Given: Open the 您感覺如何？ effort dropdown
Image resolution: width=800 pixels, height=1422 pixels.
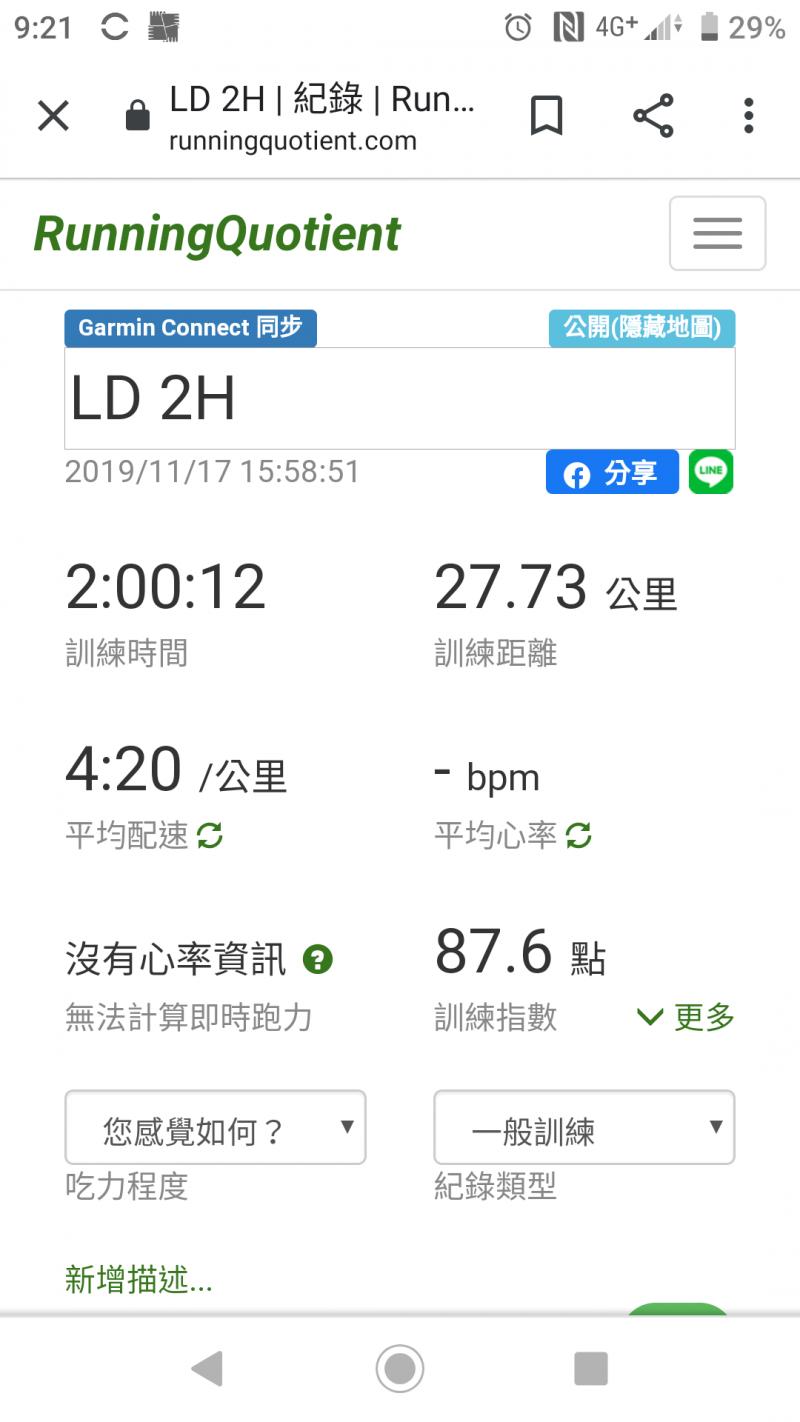Looking at the screenshot, I should [x=215, y=1128].
